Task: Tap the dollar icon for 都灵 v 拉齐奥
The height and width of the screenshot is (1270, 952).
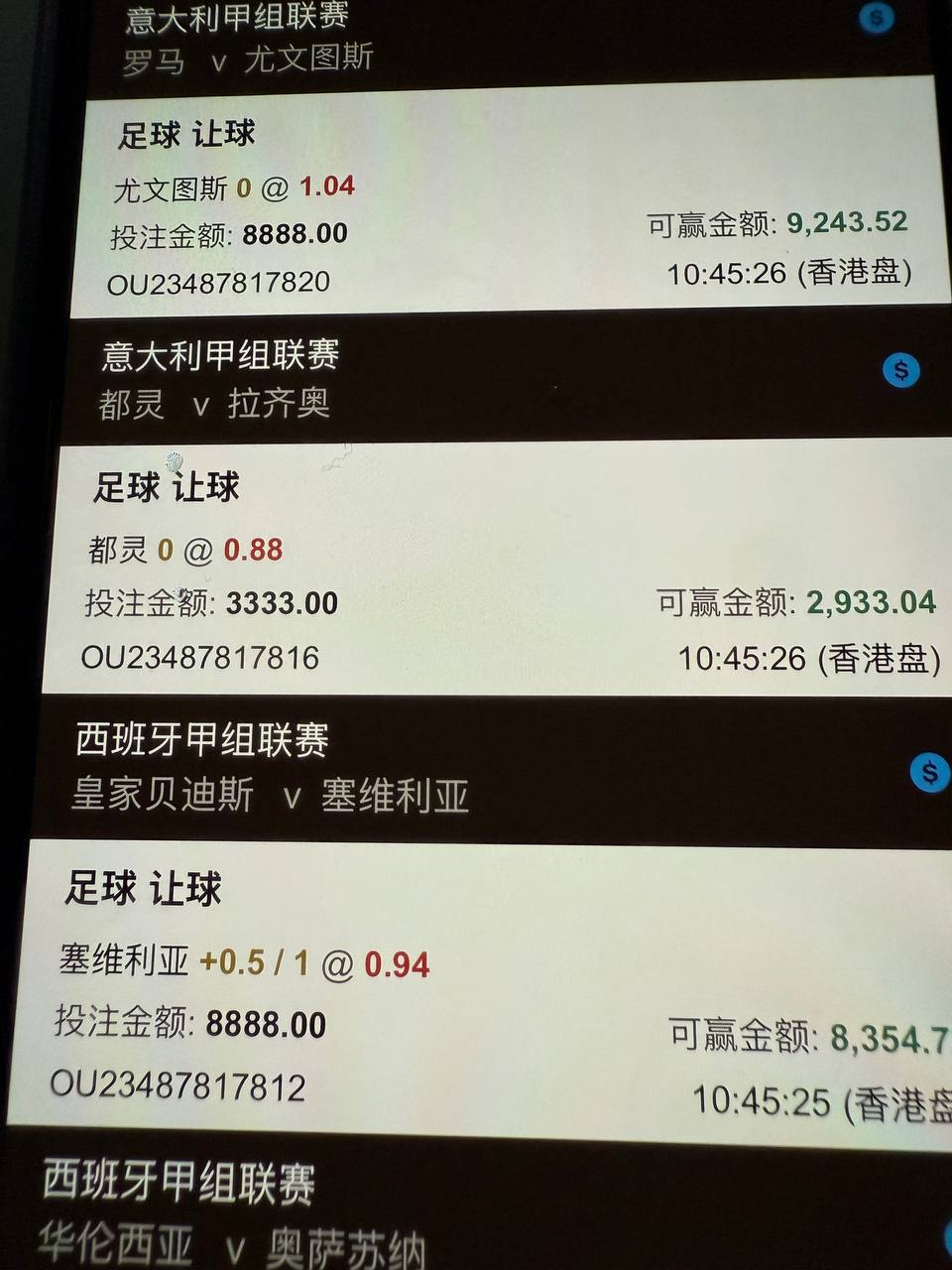Action: click(900, 370)
